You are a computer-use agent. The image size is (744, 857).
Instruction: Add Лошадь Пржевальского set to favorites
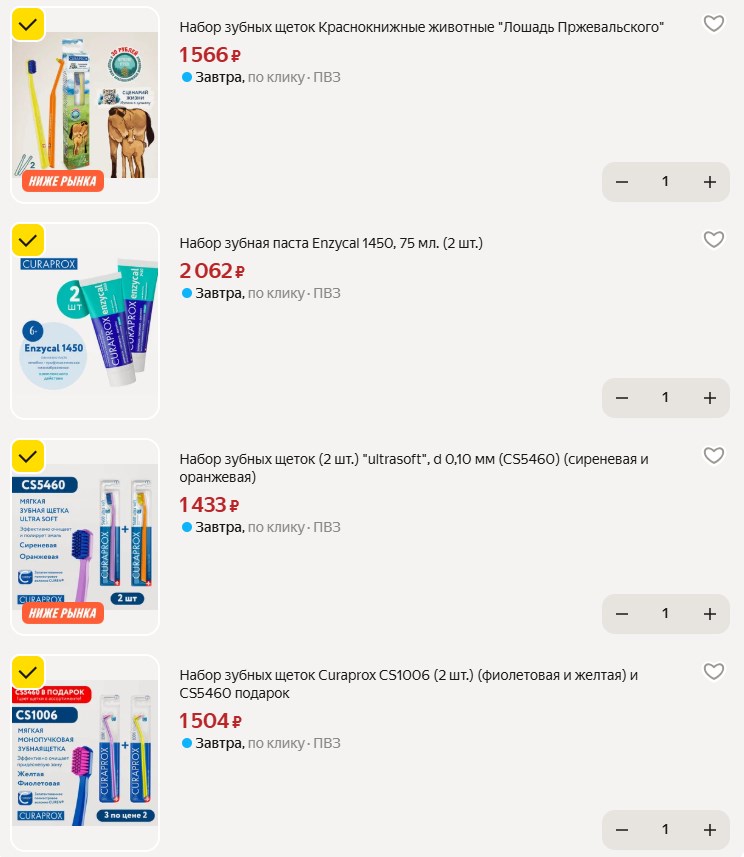click(713, 25)
